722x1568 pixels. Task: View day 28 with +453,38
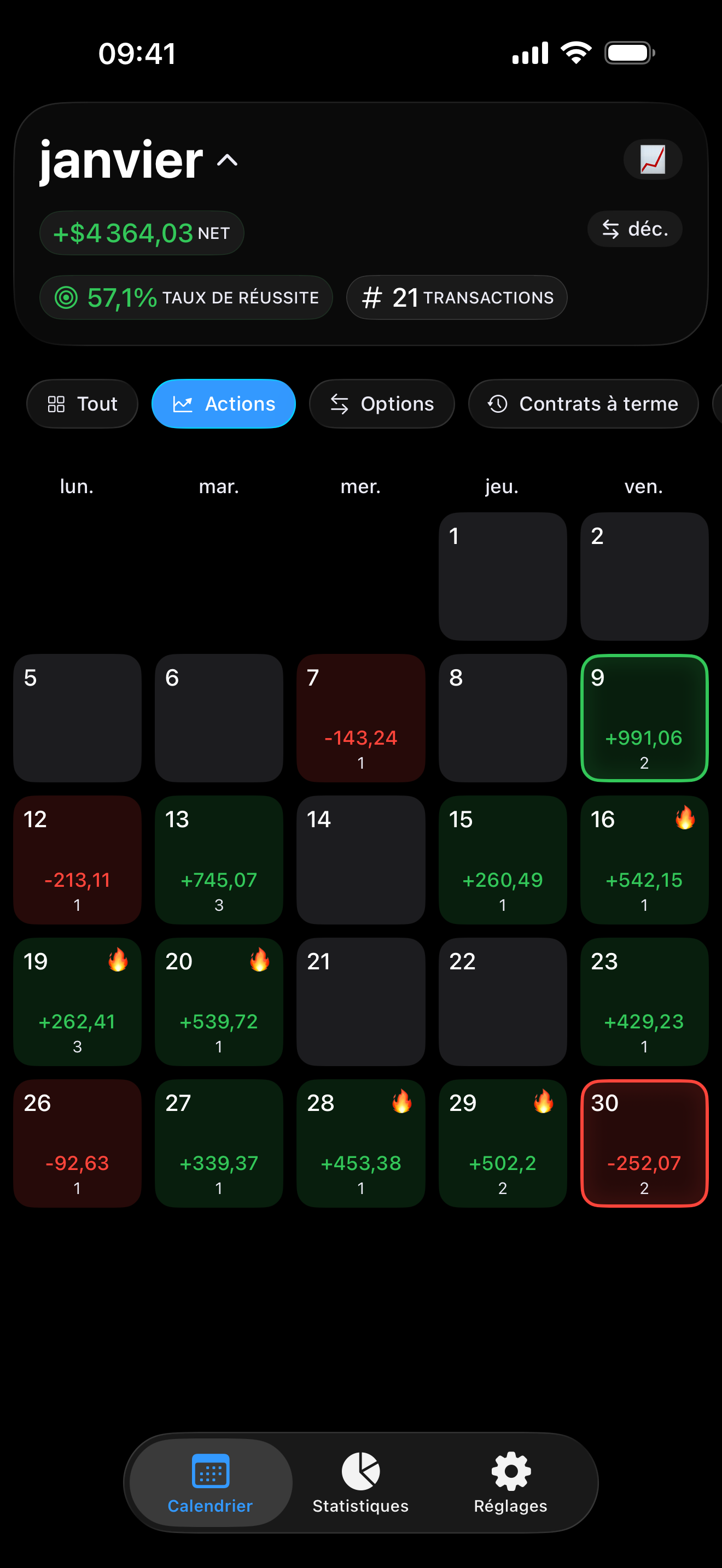coord(360,1143)
